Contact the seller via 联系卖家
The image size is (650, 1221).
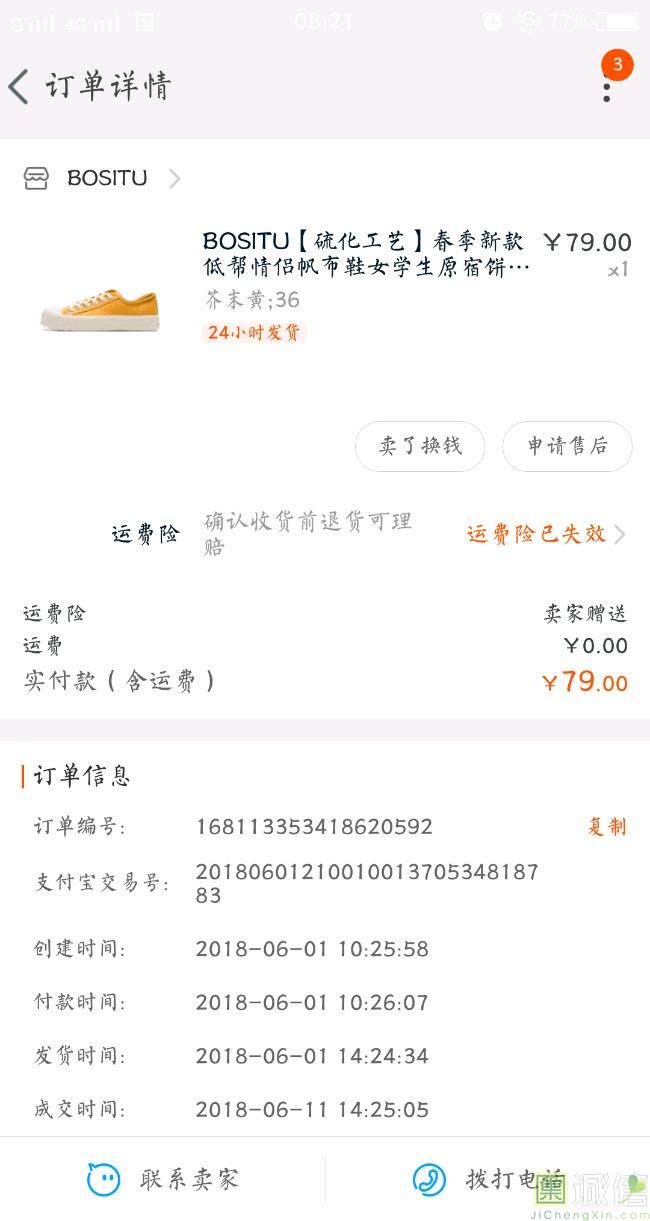coord(163,1180)
